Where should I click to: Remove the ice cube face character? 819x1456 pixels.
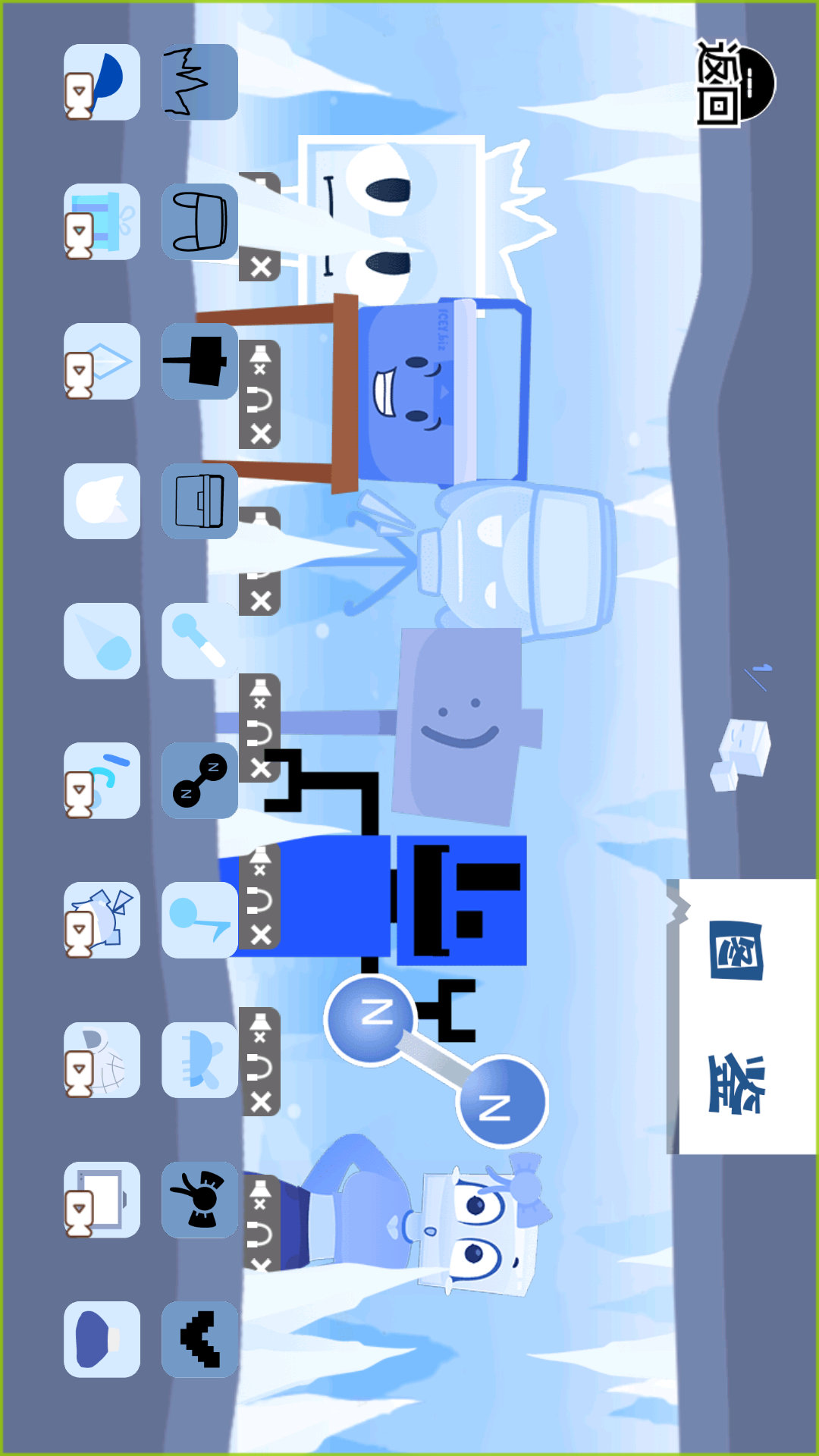[260, 267]
